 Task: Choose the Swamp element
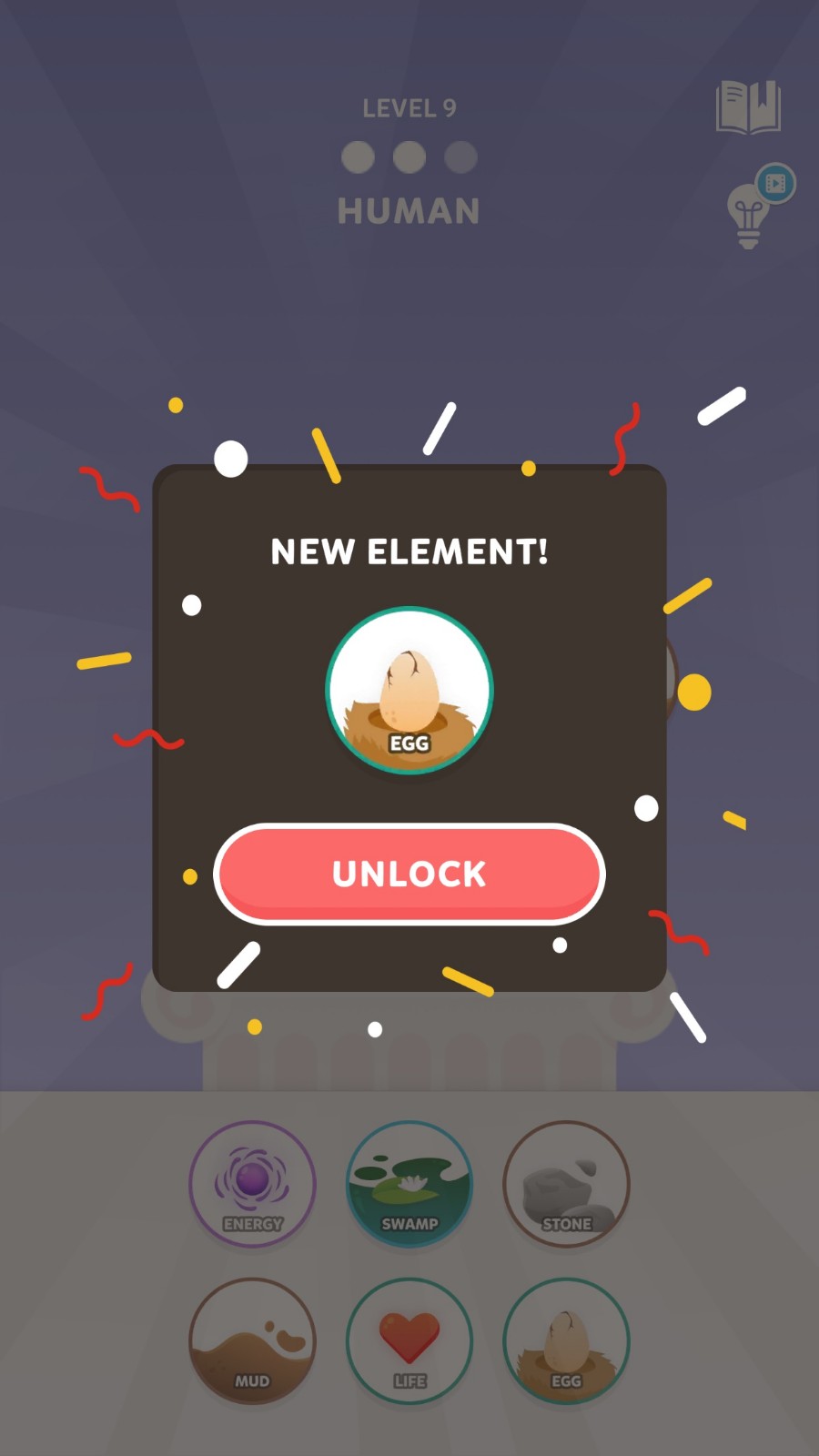pyautogui.click(x=409, y=1184)
